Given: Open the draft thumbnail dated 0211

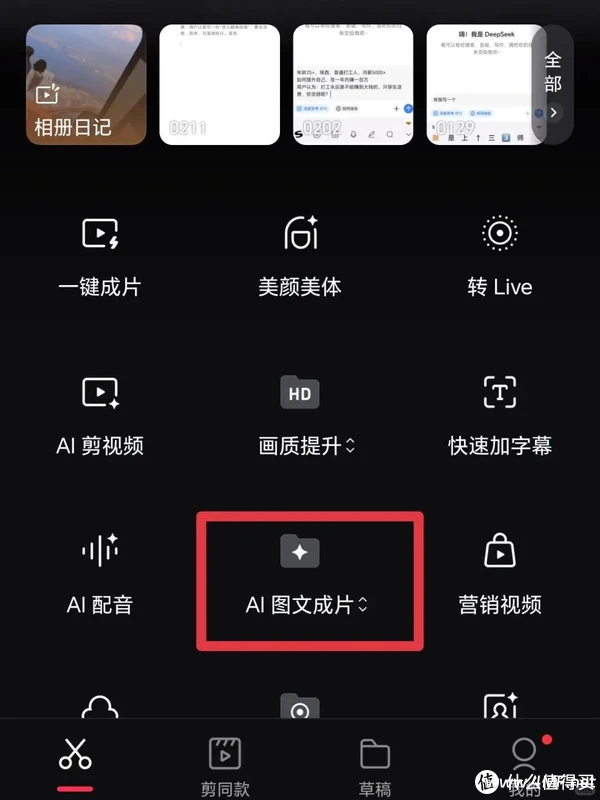Looking at the screenshot, I should click(220, 85).
